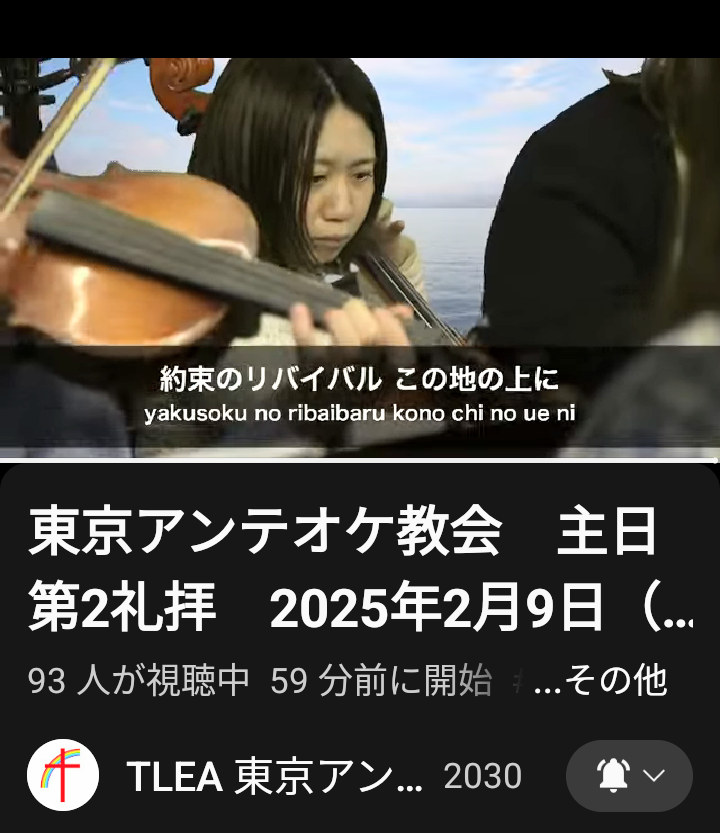The height and width of the screenshot is (833, 720).
Task: Expand the description with ...その他
Action: (601, 682)
